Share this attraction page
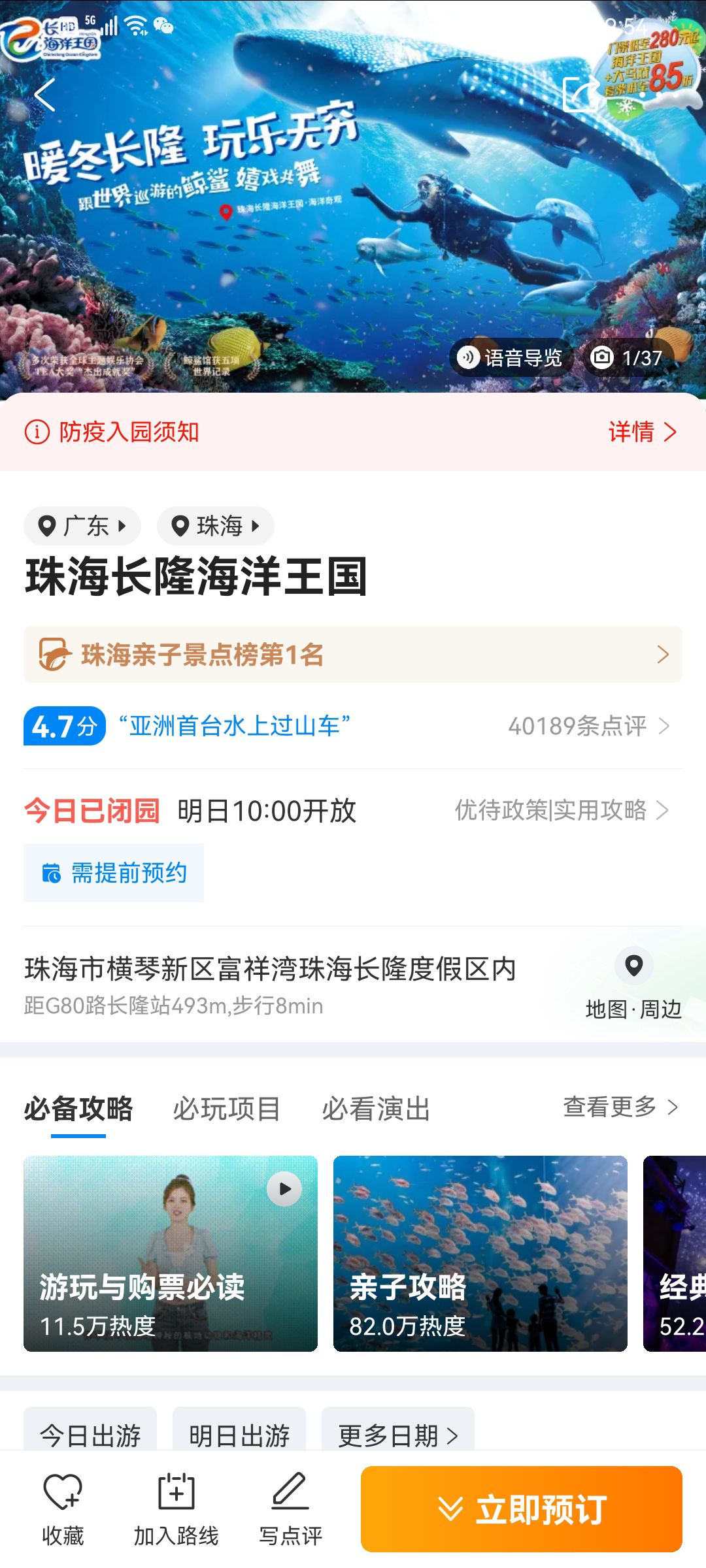This screenshot has width=706, height=1568. tap(580, 95)
